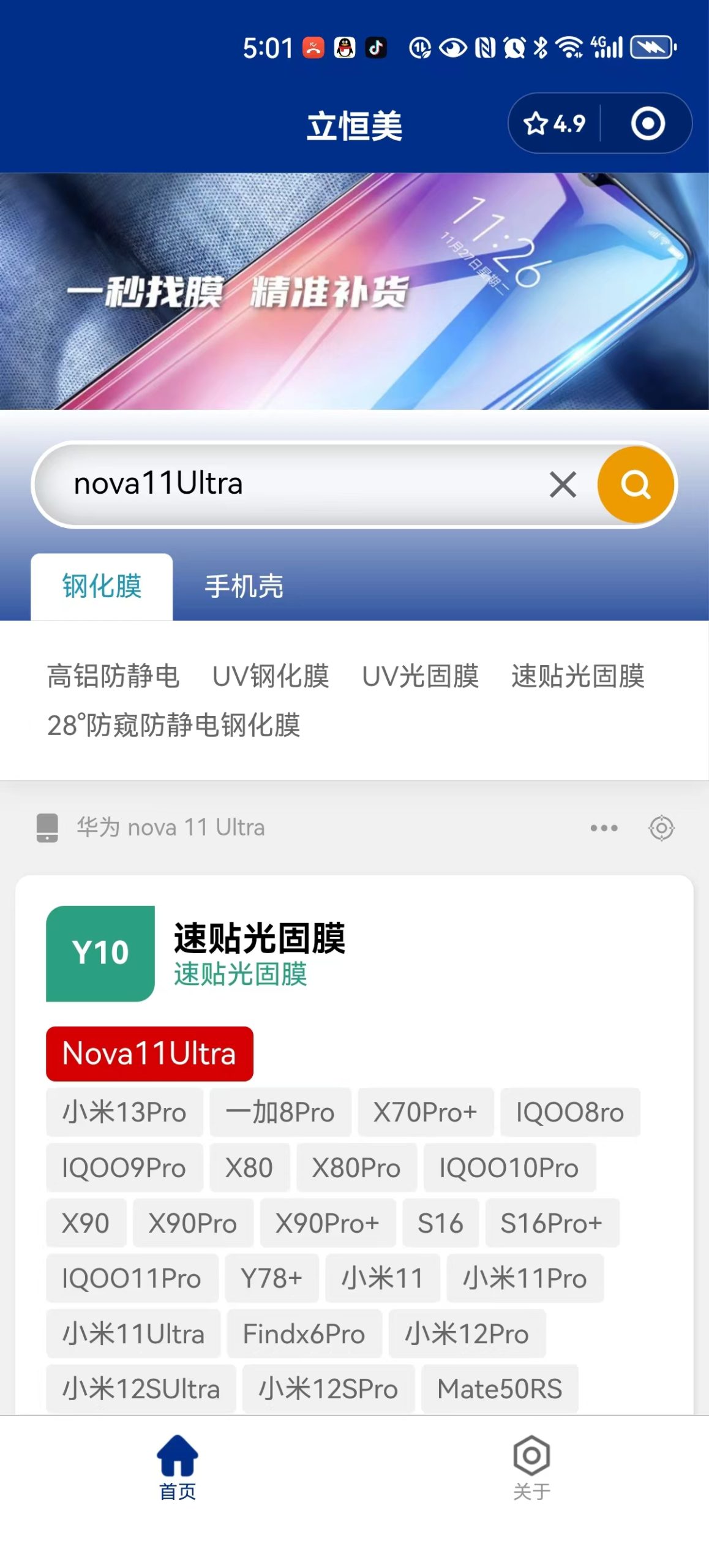
Task: Open the three-dot menu beside 华为 nova 11 Ultra
Action: coord(604,827)
